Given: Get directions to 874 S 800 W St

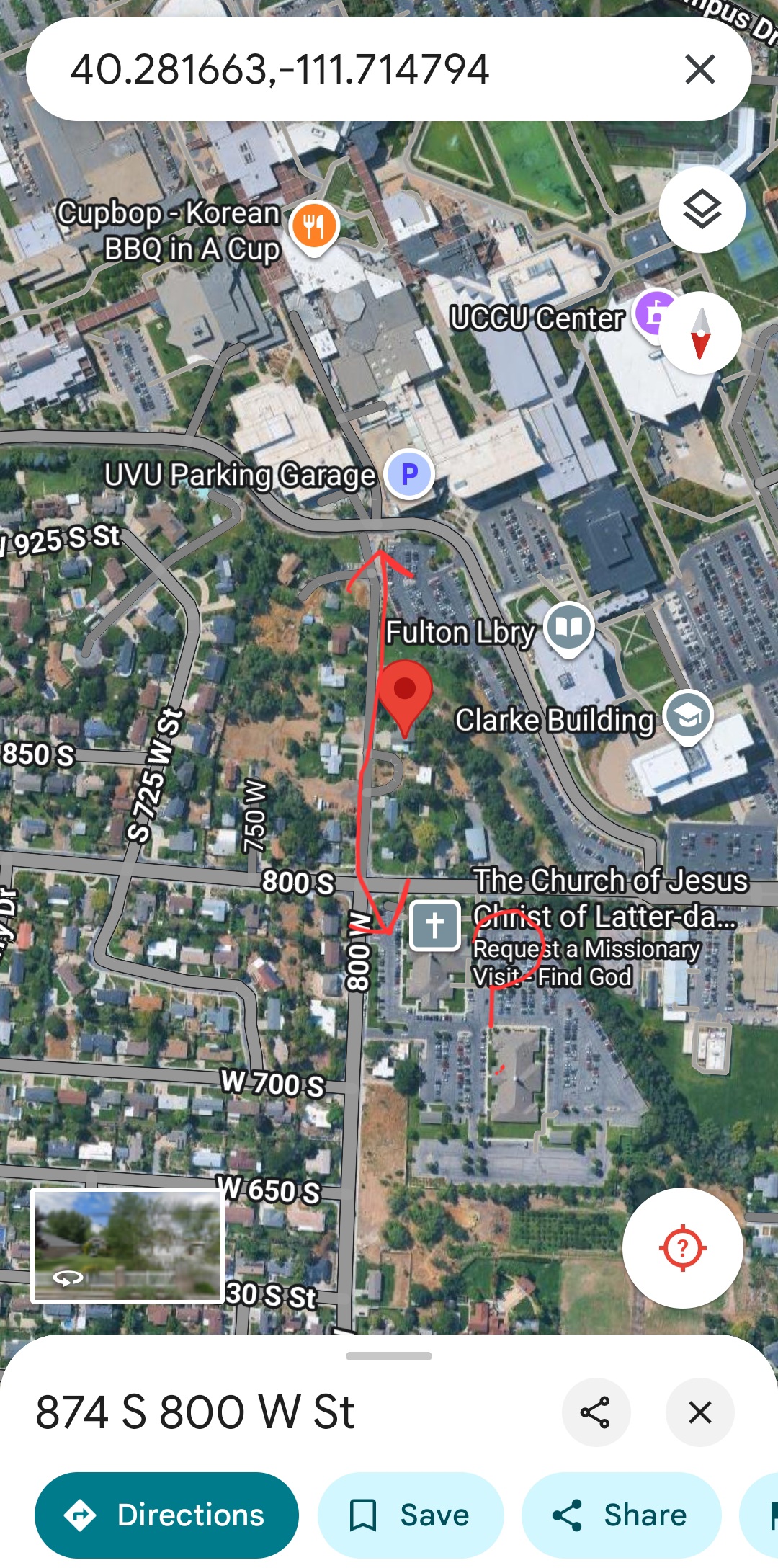Looking at the screenshot, I should point(166,1515).
